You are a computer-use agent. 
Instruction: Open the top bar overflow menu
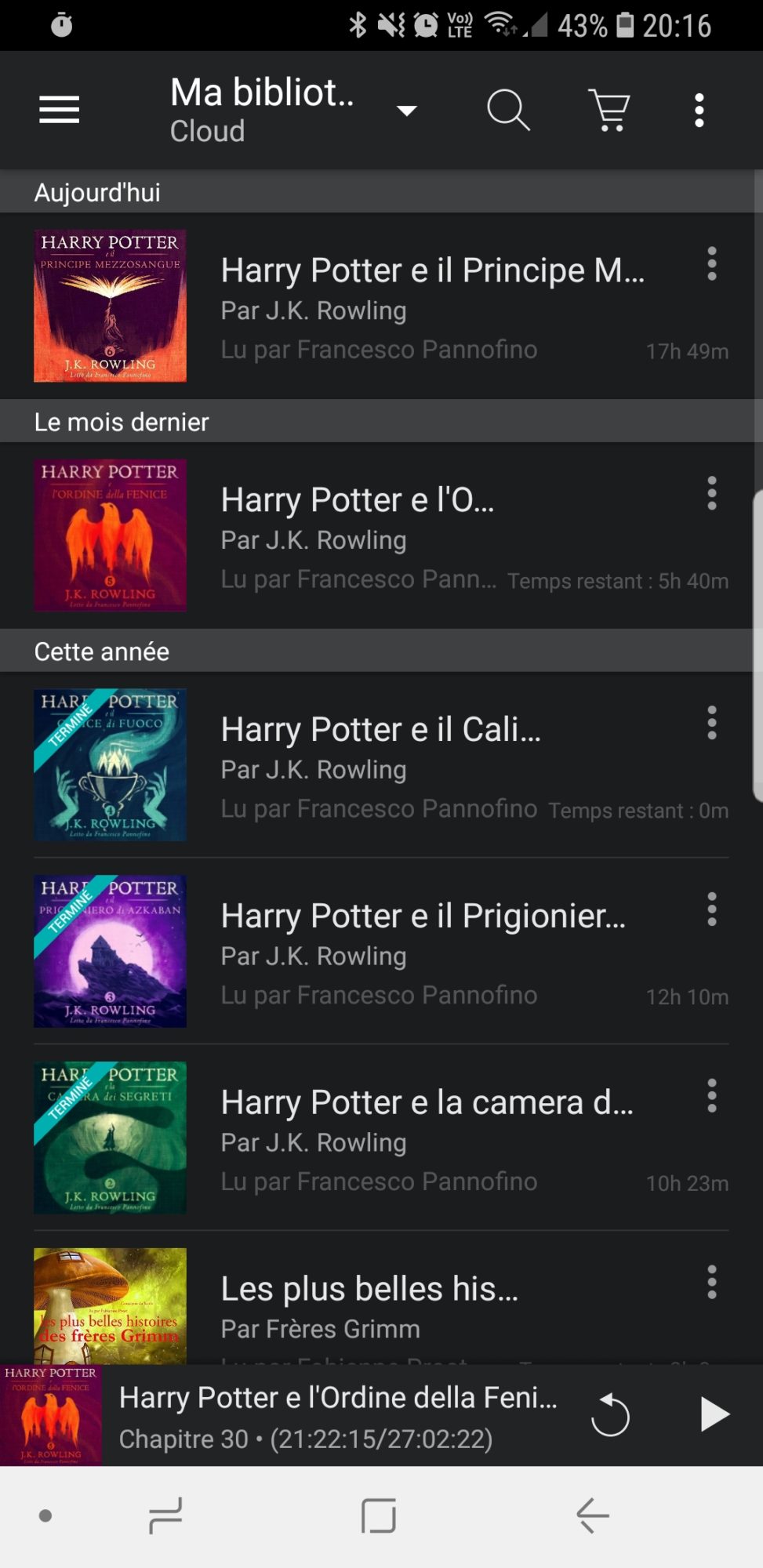(x=699, y=110)
